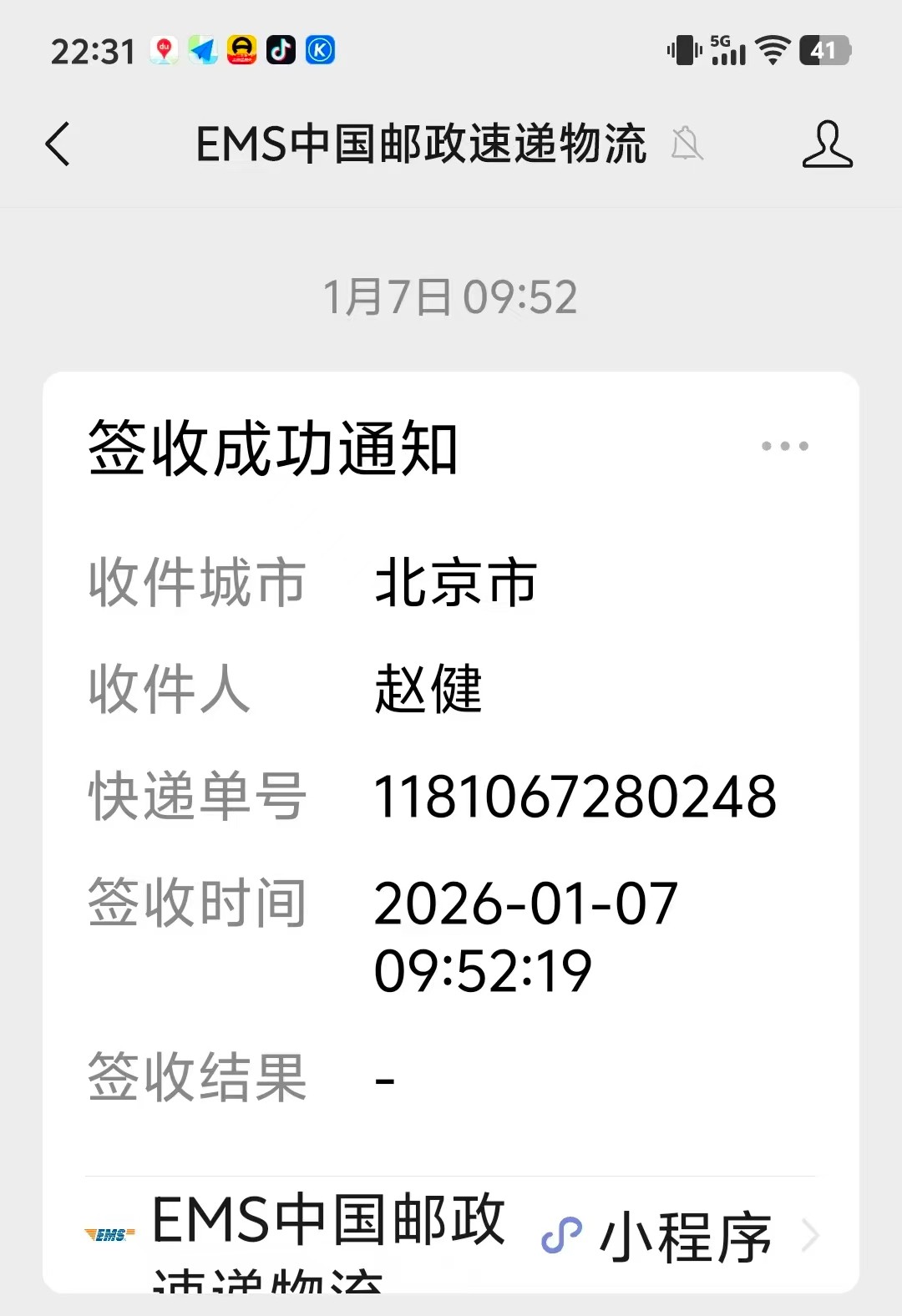Select the tracking number 1181067280248
This screenshot has width=902, height=1316.
[576, 797]
